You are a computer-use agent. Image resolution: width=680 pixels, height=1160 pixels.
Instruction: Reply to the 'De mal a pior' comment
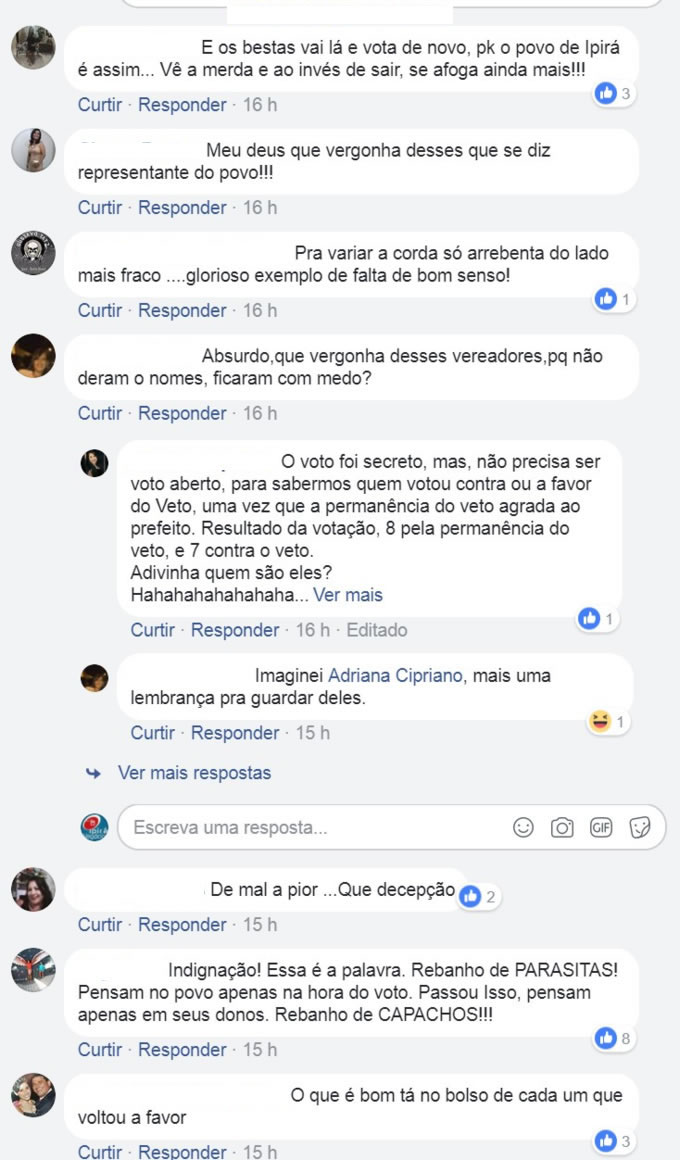click(182, 925)
